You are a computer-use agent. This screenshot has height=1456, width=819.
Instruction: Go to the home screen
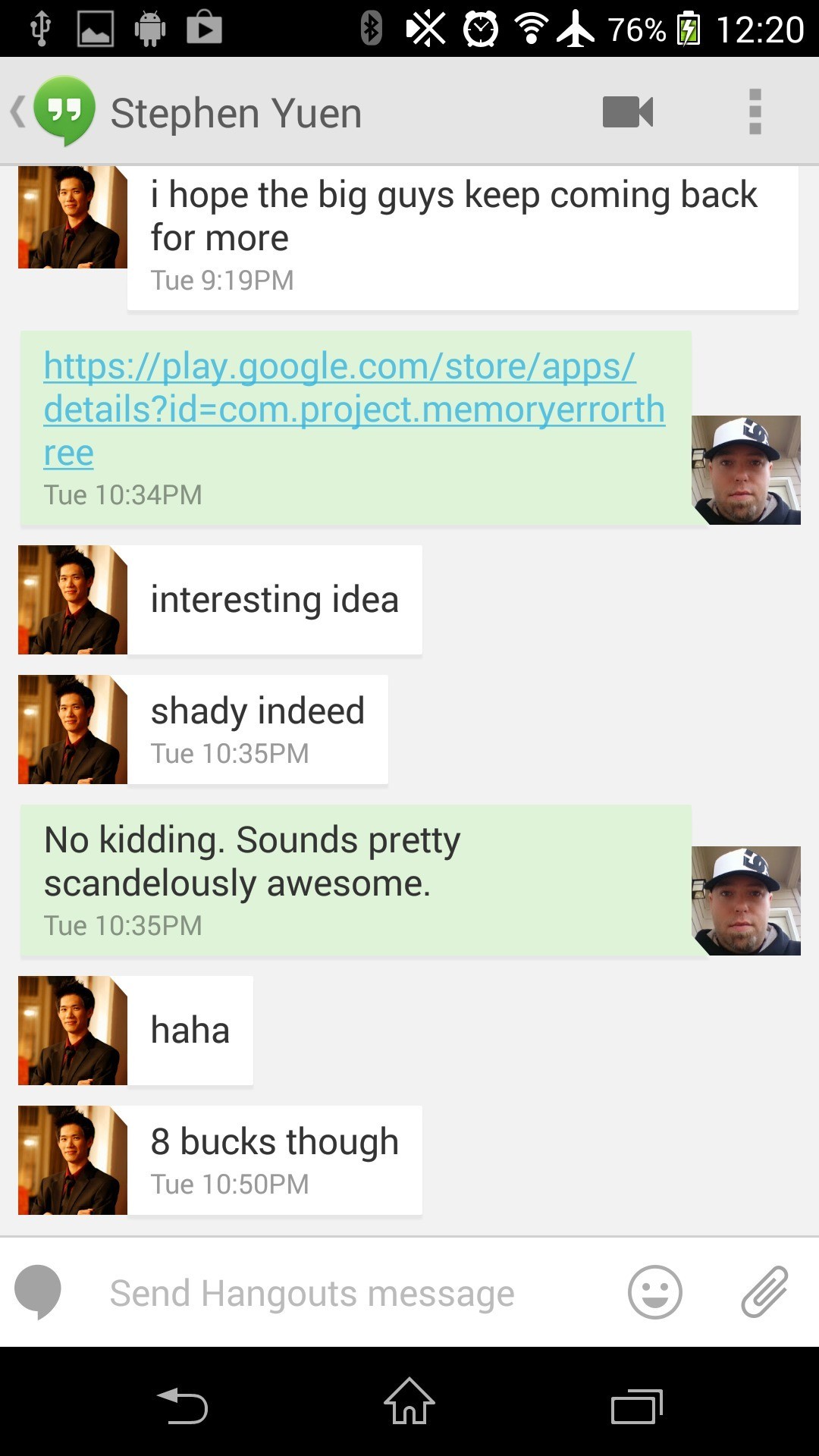409,1402
